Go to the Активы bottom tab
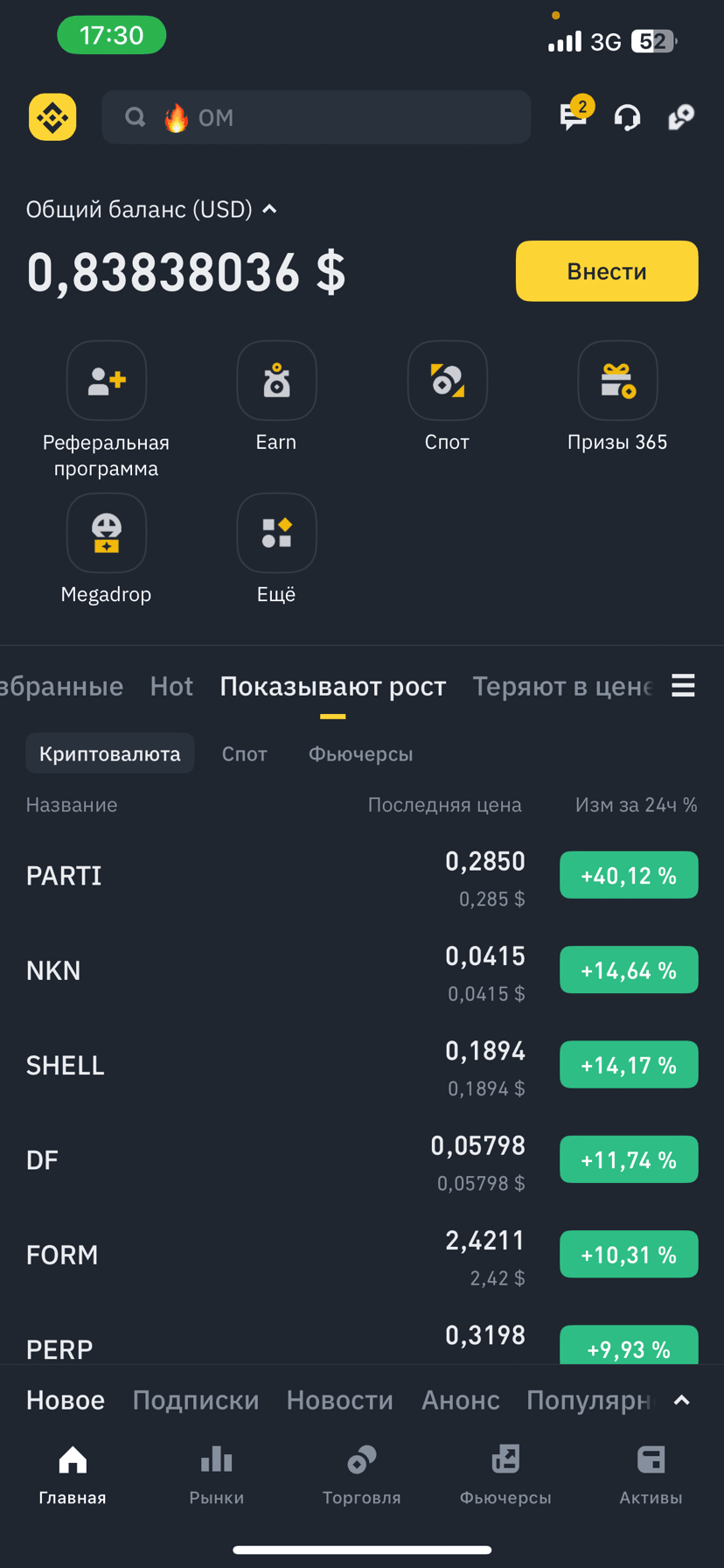The height and width of the screenshot is (1568, 724). point(651,1475)
